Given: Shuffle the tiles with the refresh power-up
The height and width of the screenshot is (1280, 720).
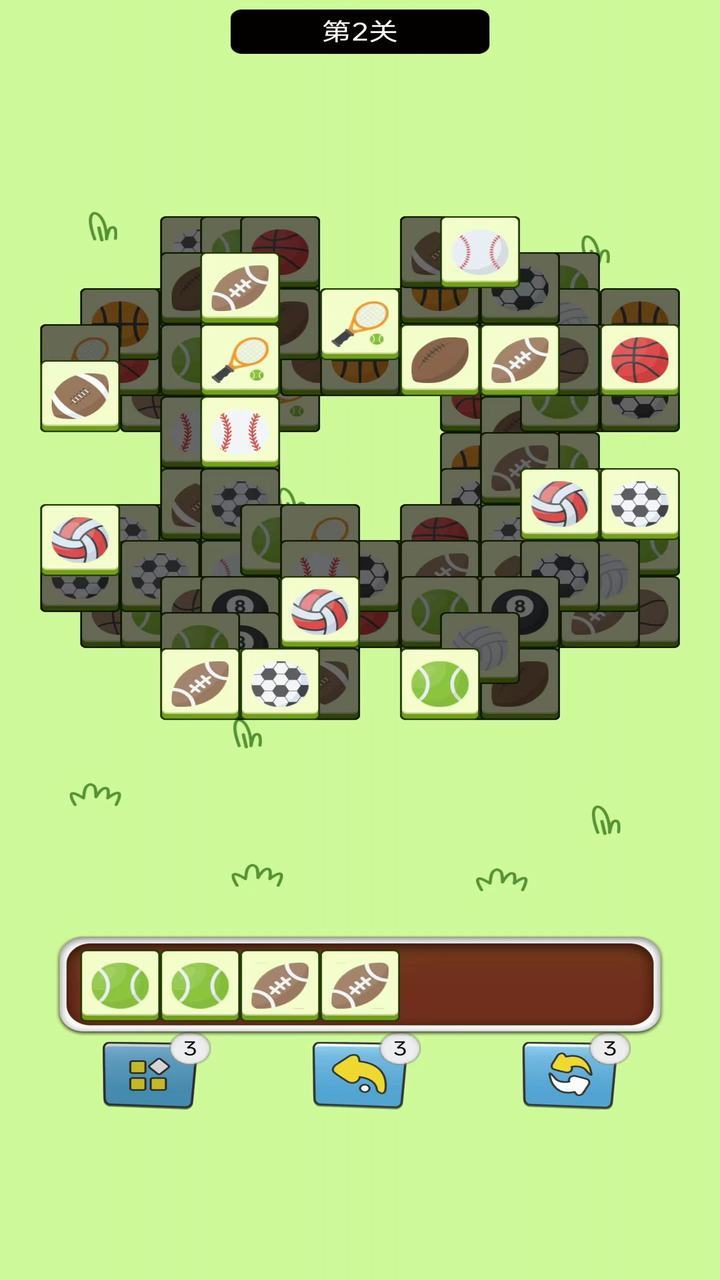Looking at the screenshot, I should pos(569,1074).
